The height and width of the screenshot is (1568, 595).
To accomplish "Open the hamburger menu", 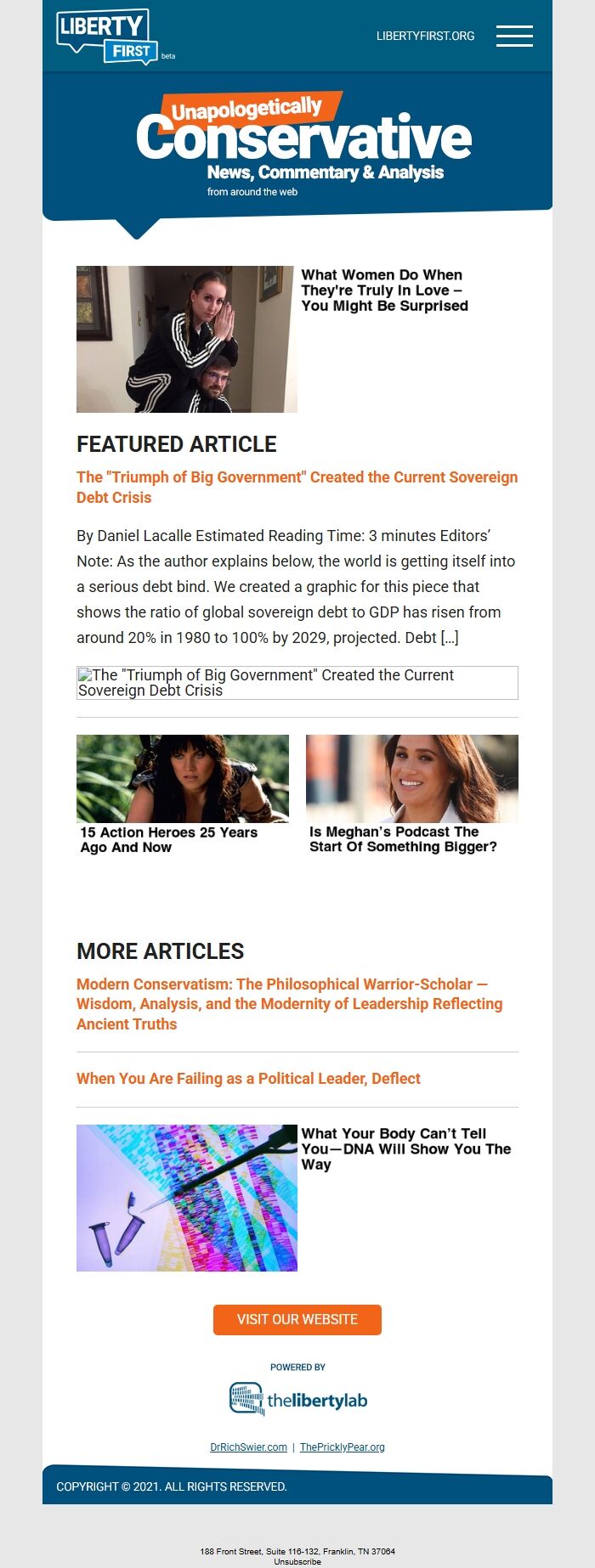I will click(x=514, y=36).
